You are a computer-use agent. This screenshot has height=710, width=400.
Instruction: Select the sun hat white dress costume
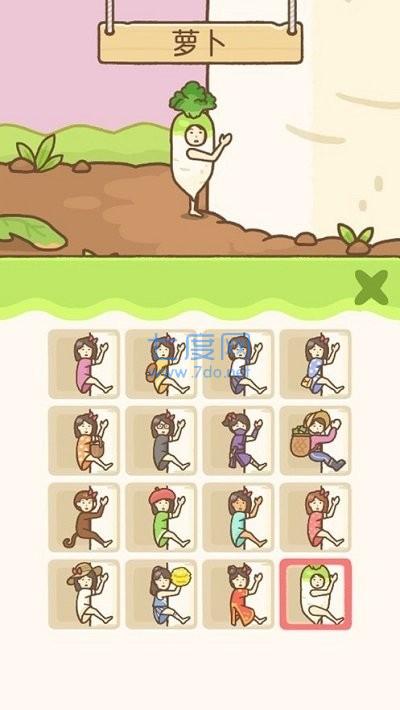(x=84, y=594)
